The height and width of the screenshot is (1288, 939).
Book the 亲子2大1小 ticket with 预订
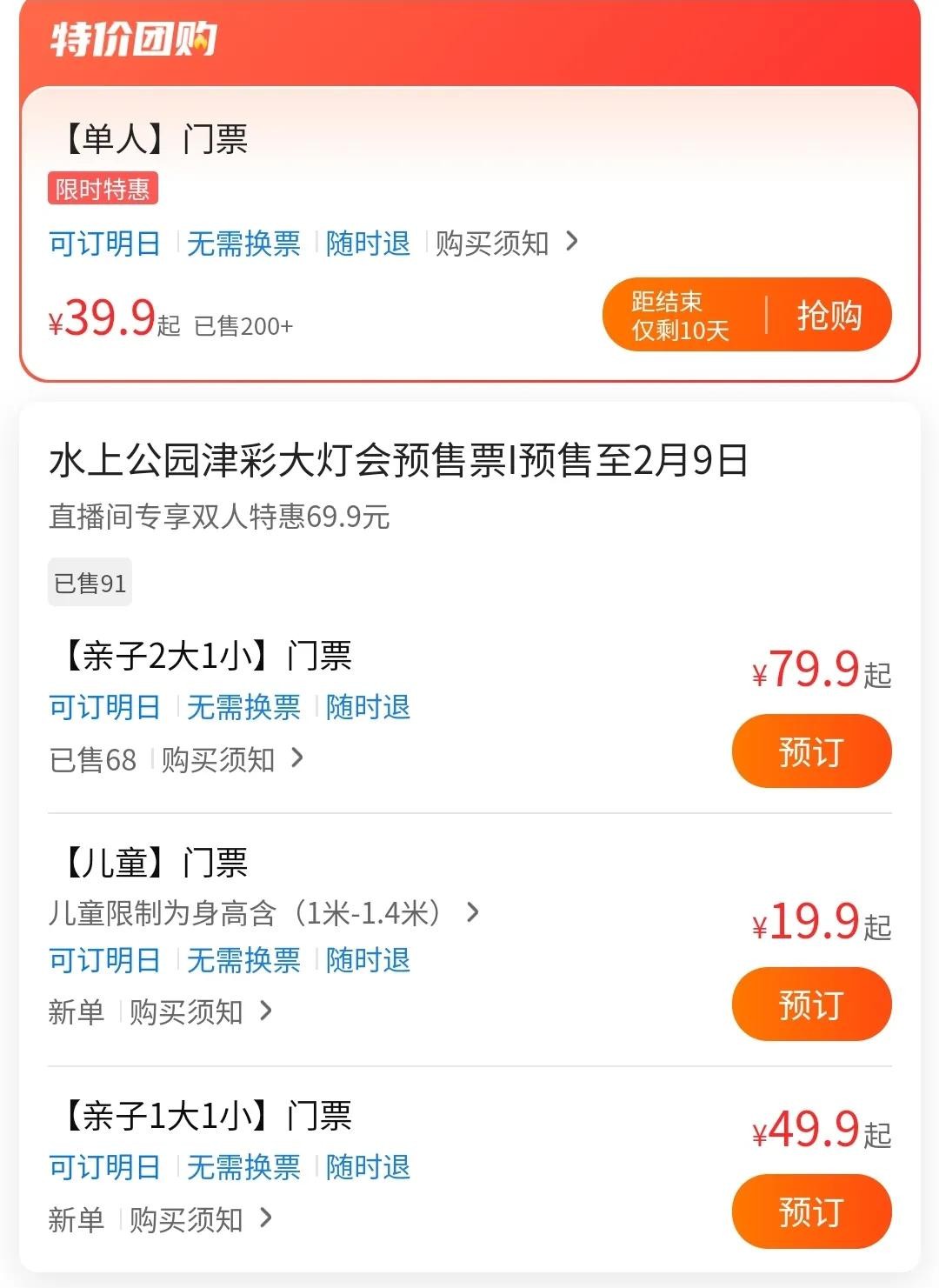pyautogui.click(x=811, y=751)
